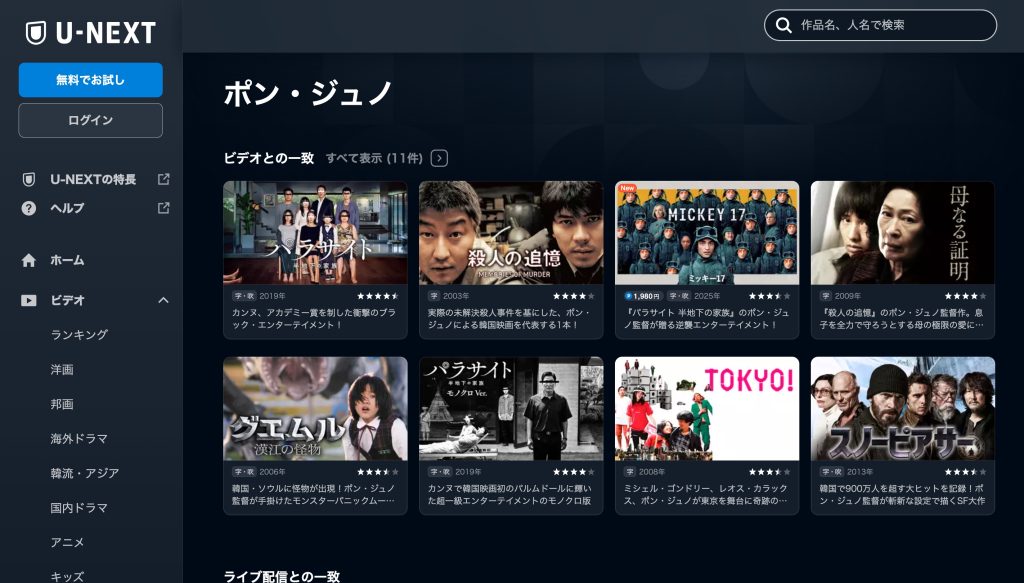Tap the search field for titles and names
This screenshot has height=583, width=1024.
(x=890, y=25)
